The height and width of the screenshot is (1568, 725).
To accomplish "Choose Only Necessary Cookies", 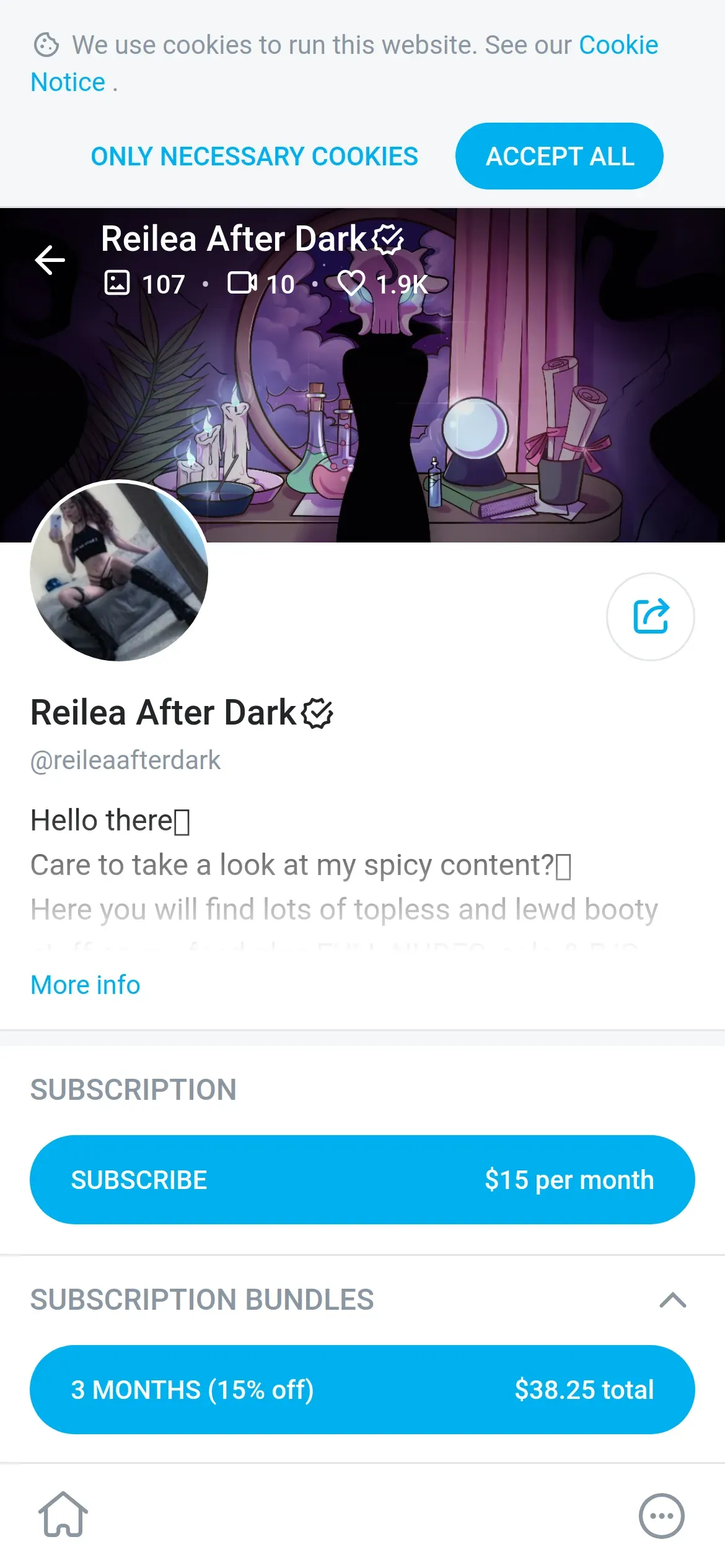I will pyautogui.click(x=254, y=157).
